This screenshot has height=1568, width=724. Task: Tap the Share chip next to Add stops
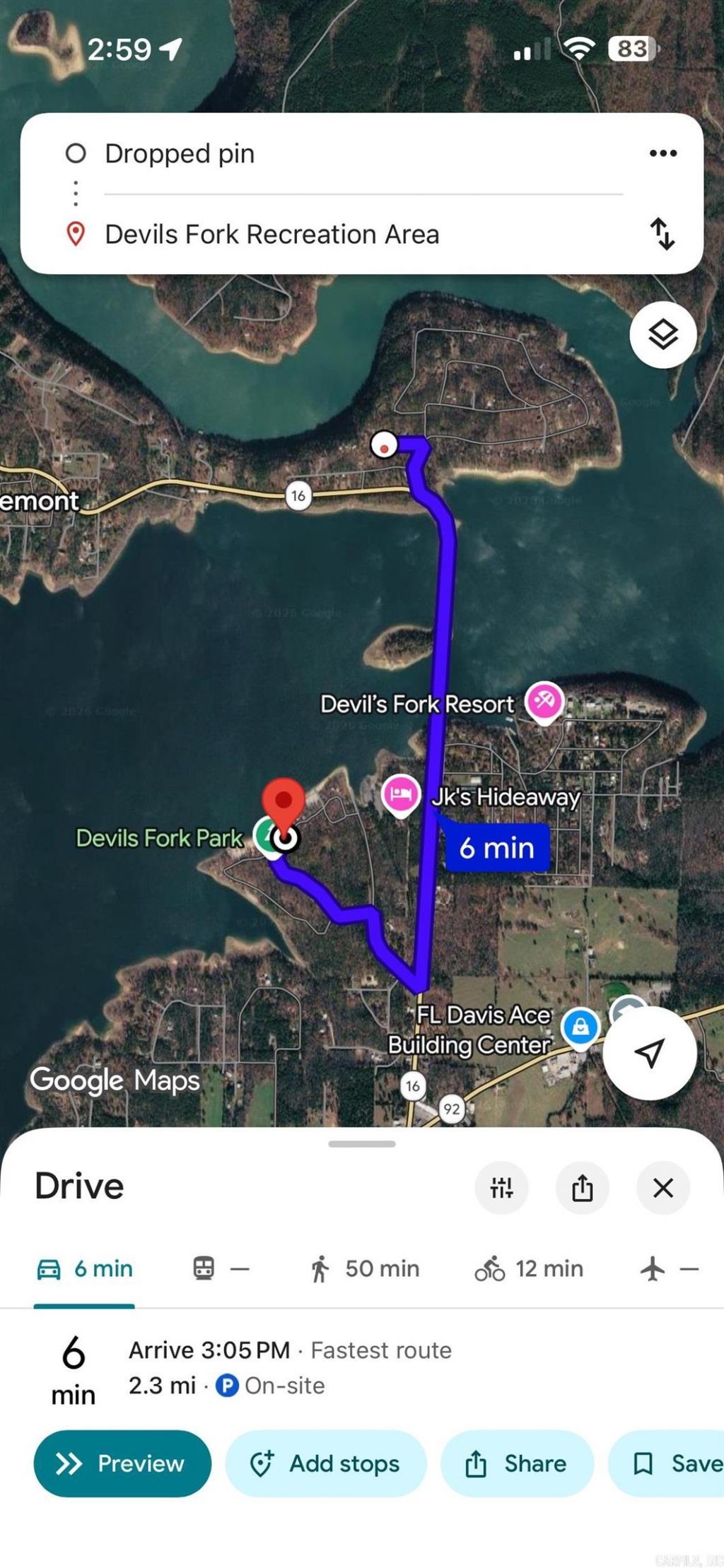click(517, 1463)
